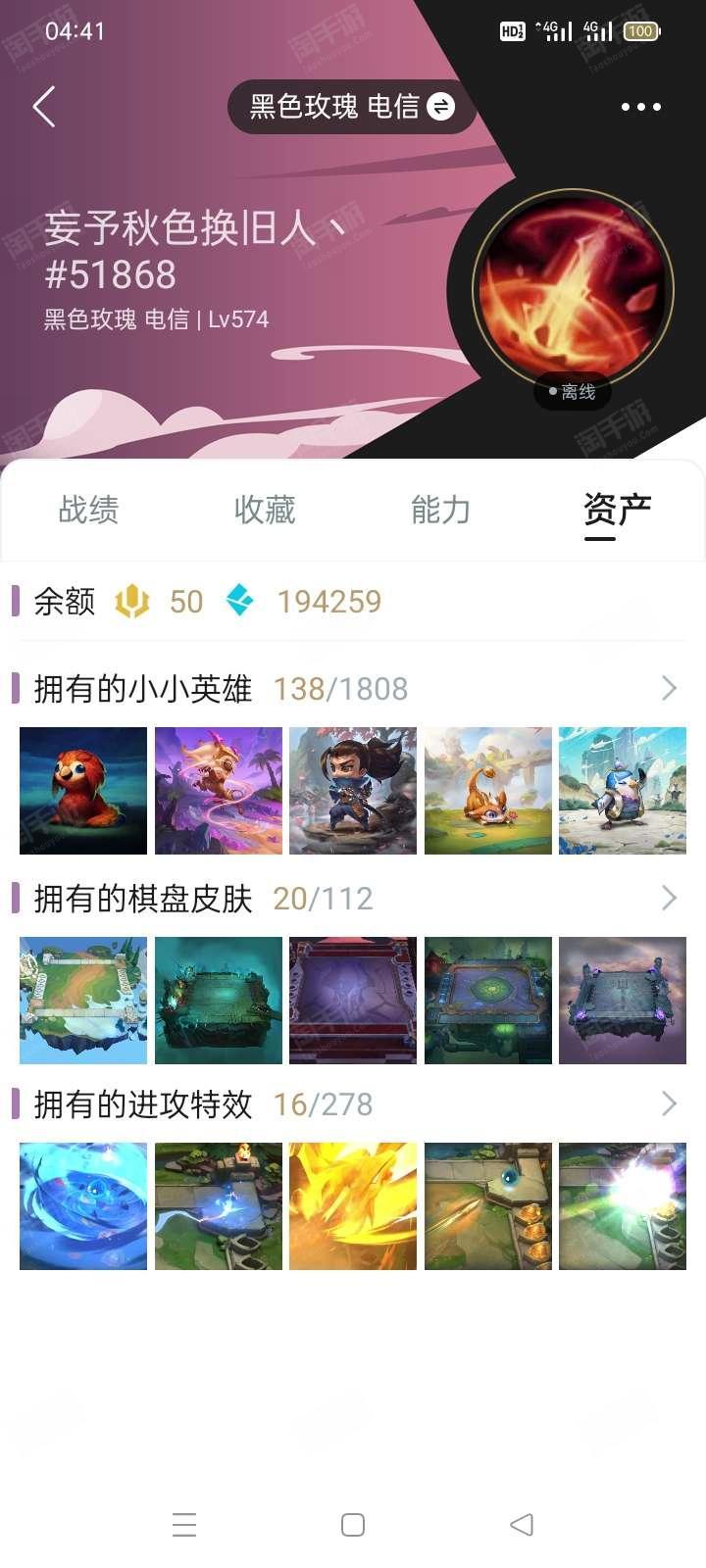Open the red bird little legend tile
The image size is (706, 1568).
[x=83, y=791]
